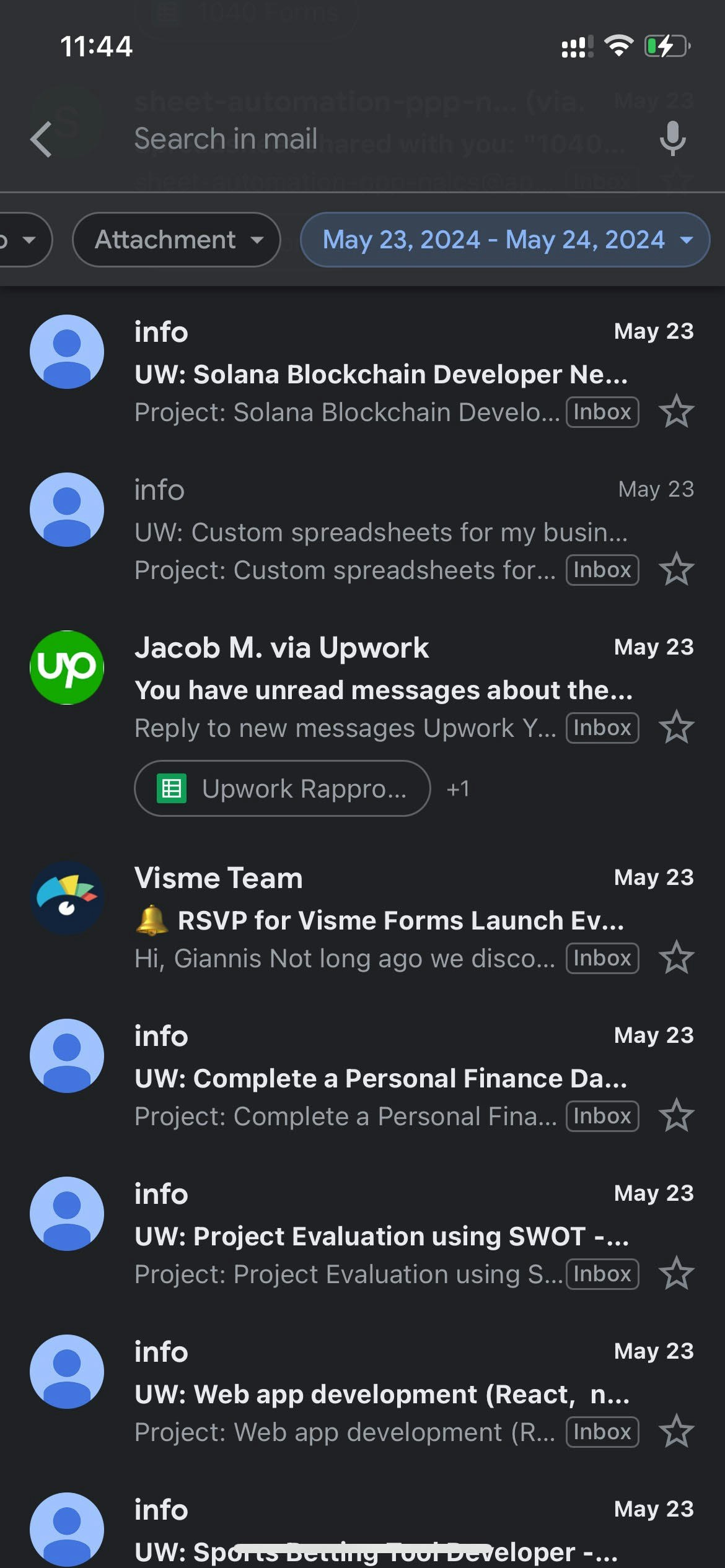Star the Custom spreadsheets email
The height and width of the screenshot is (1568, 725).
(x=676, y=570)
